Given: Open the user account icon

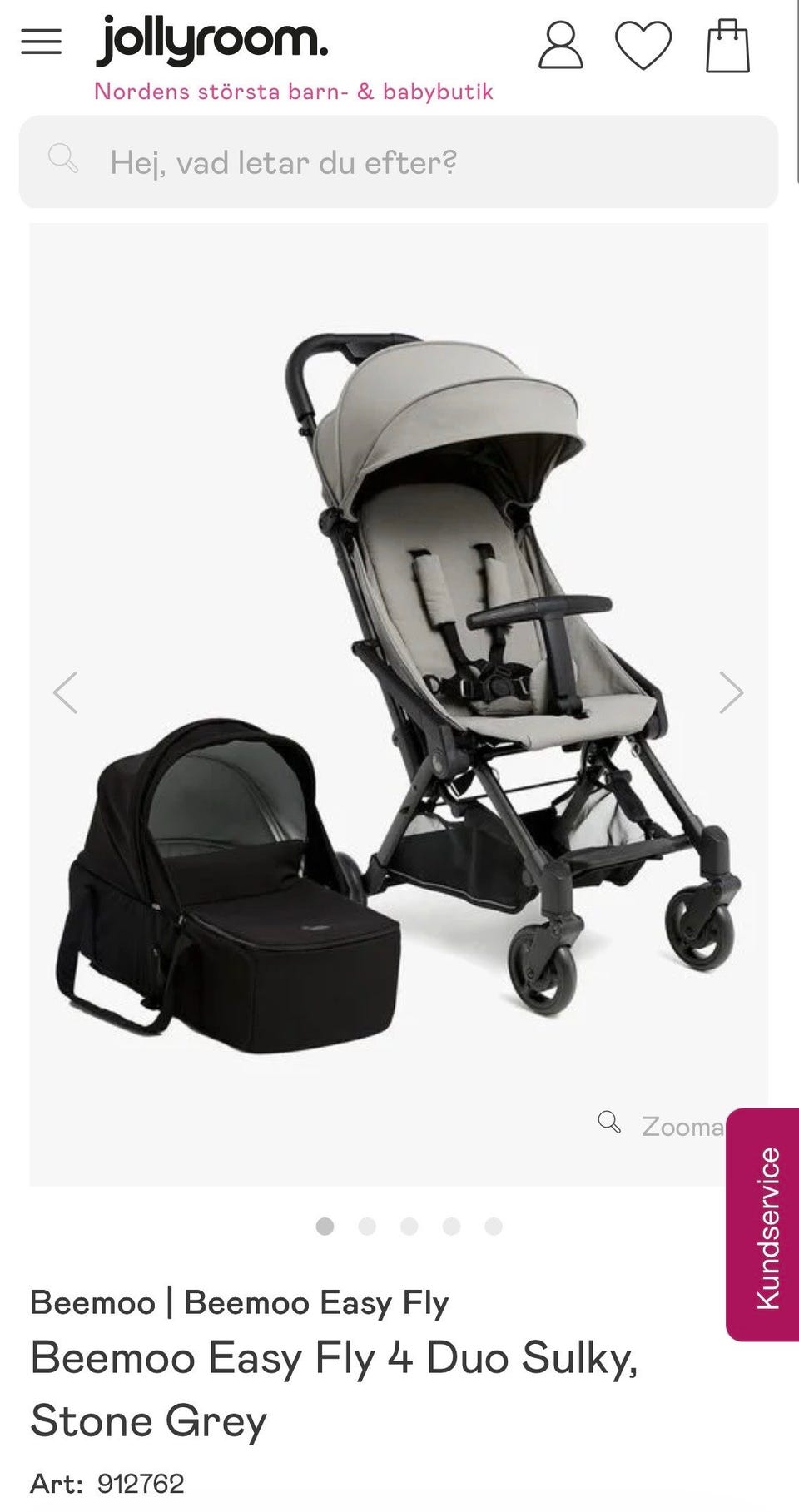Looking at the screenshot, I should (561, 45).
